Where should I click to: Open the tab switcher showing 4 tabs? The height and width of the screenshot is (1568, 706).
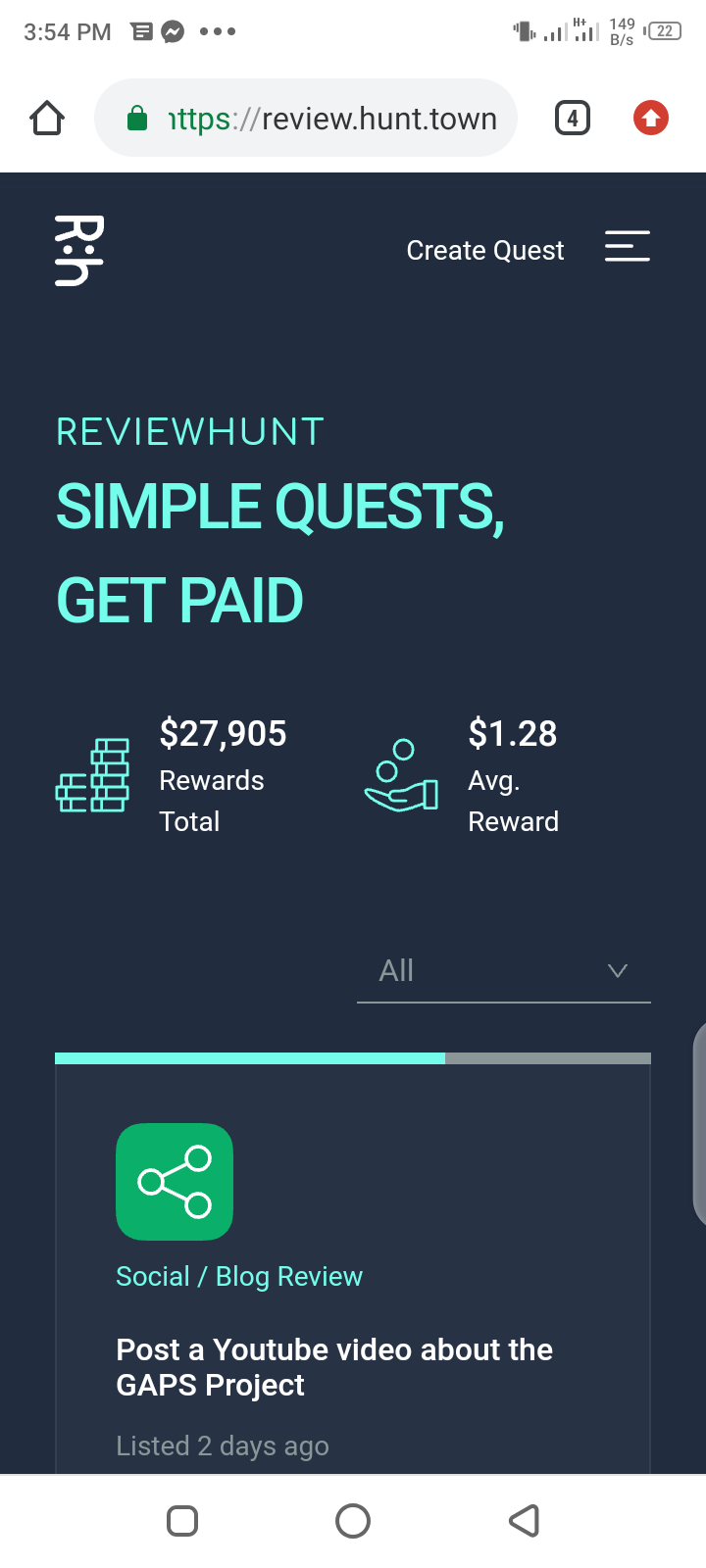pos(573,119)
